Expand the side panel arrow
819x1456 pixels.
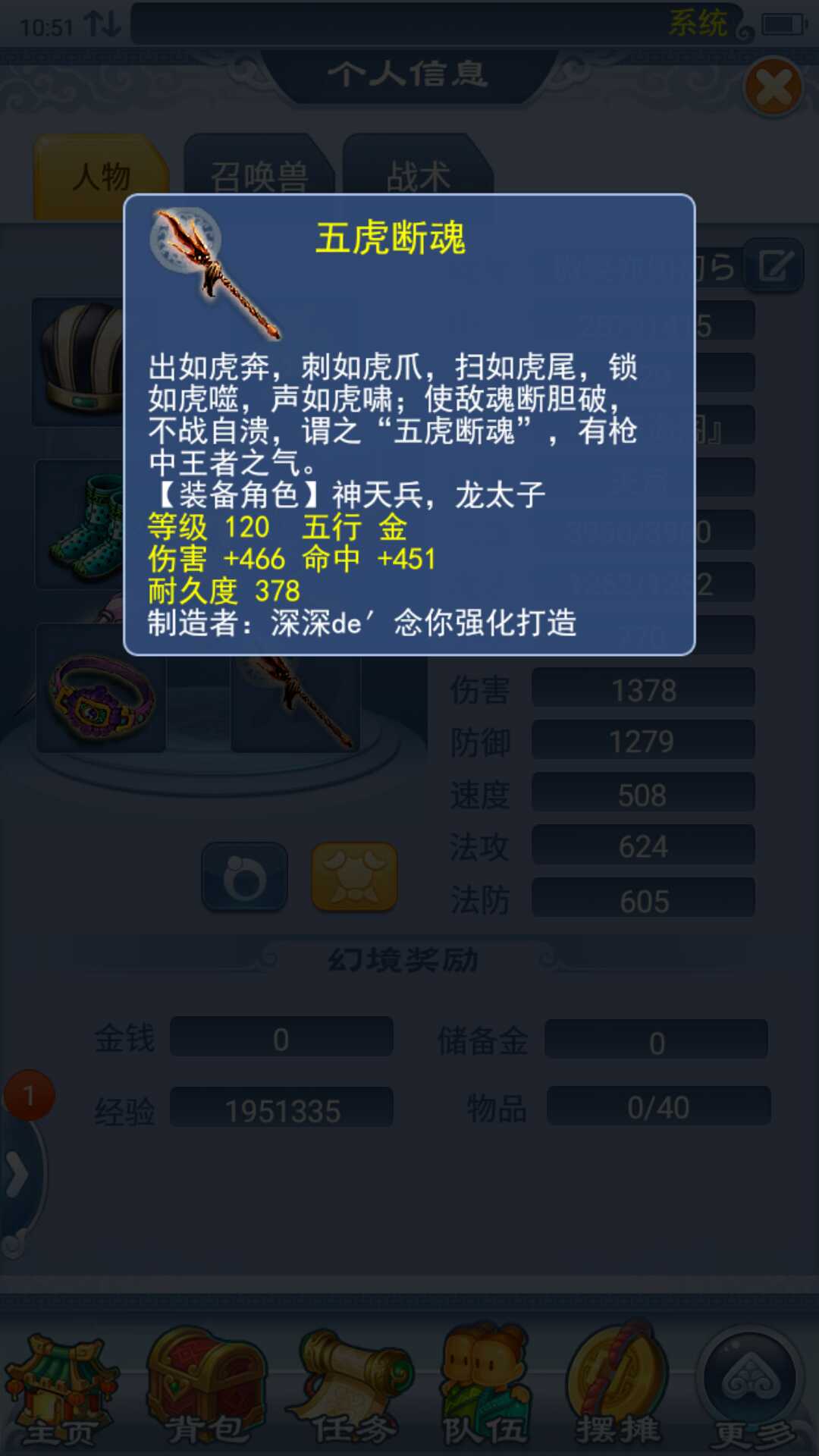tap(17, 1175)
